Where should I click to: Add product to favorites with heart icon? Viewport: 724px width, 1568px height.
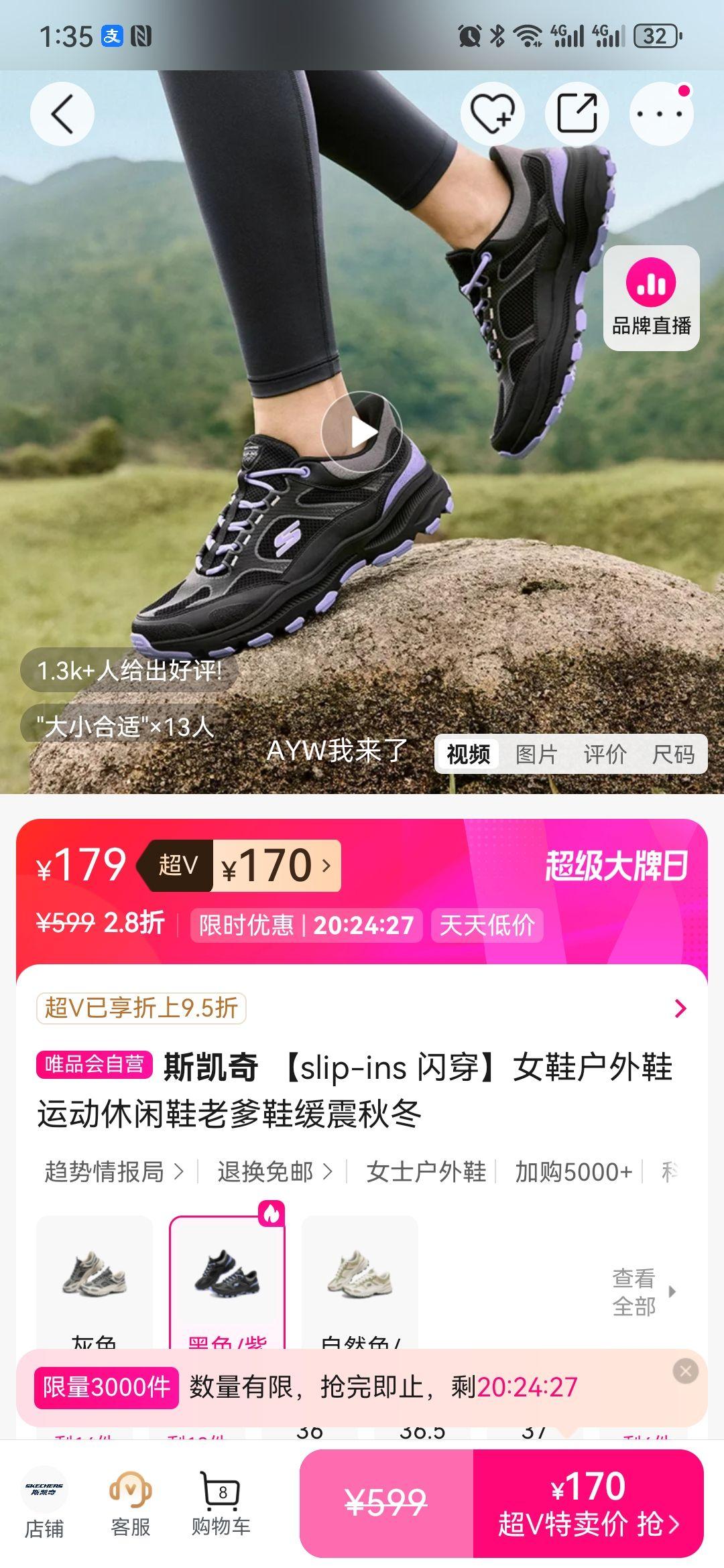[x=494, y=114]
